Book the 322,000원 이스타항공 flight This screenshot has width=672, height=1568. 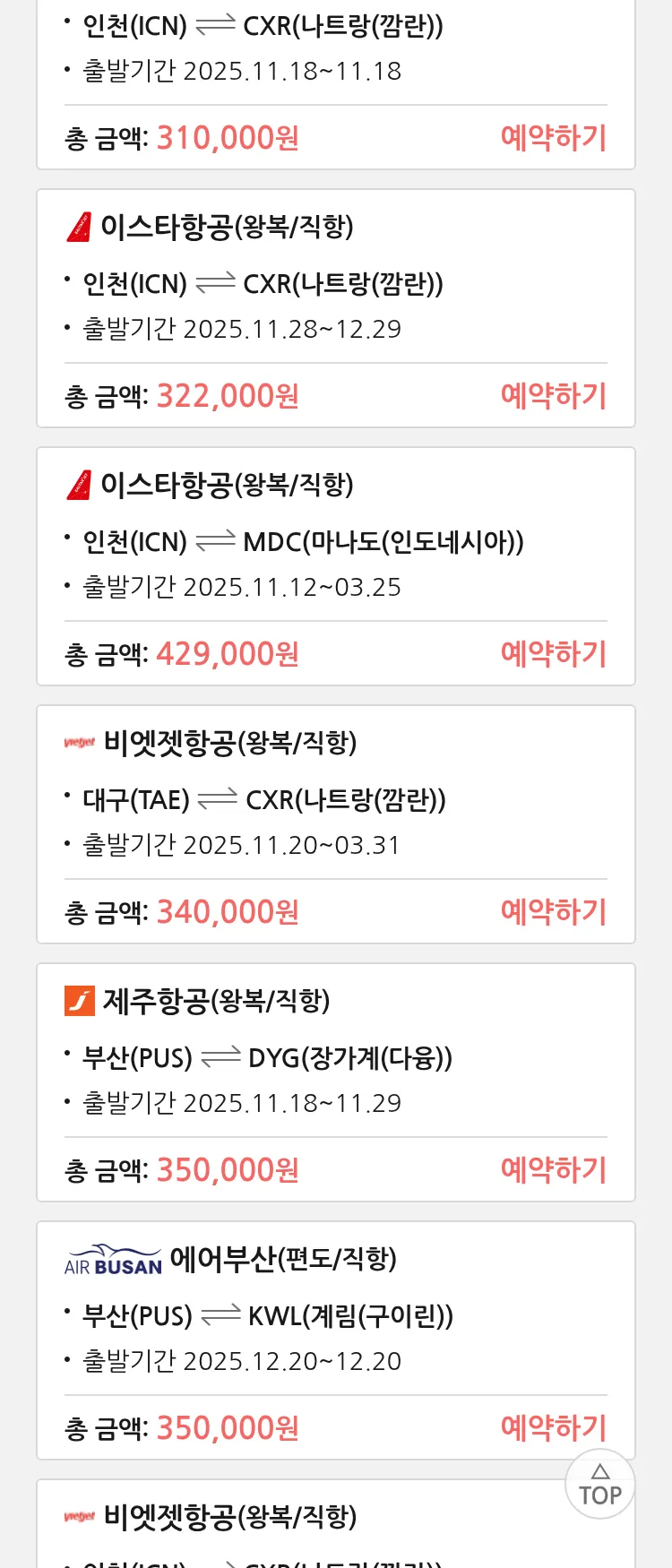[553, 396]
